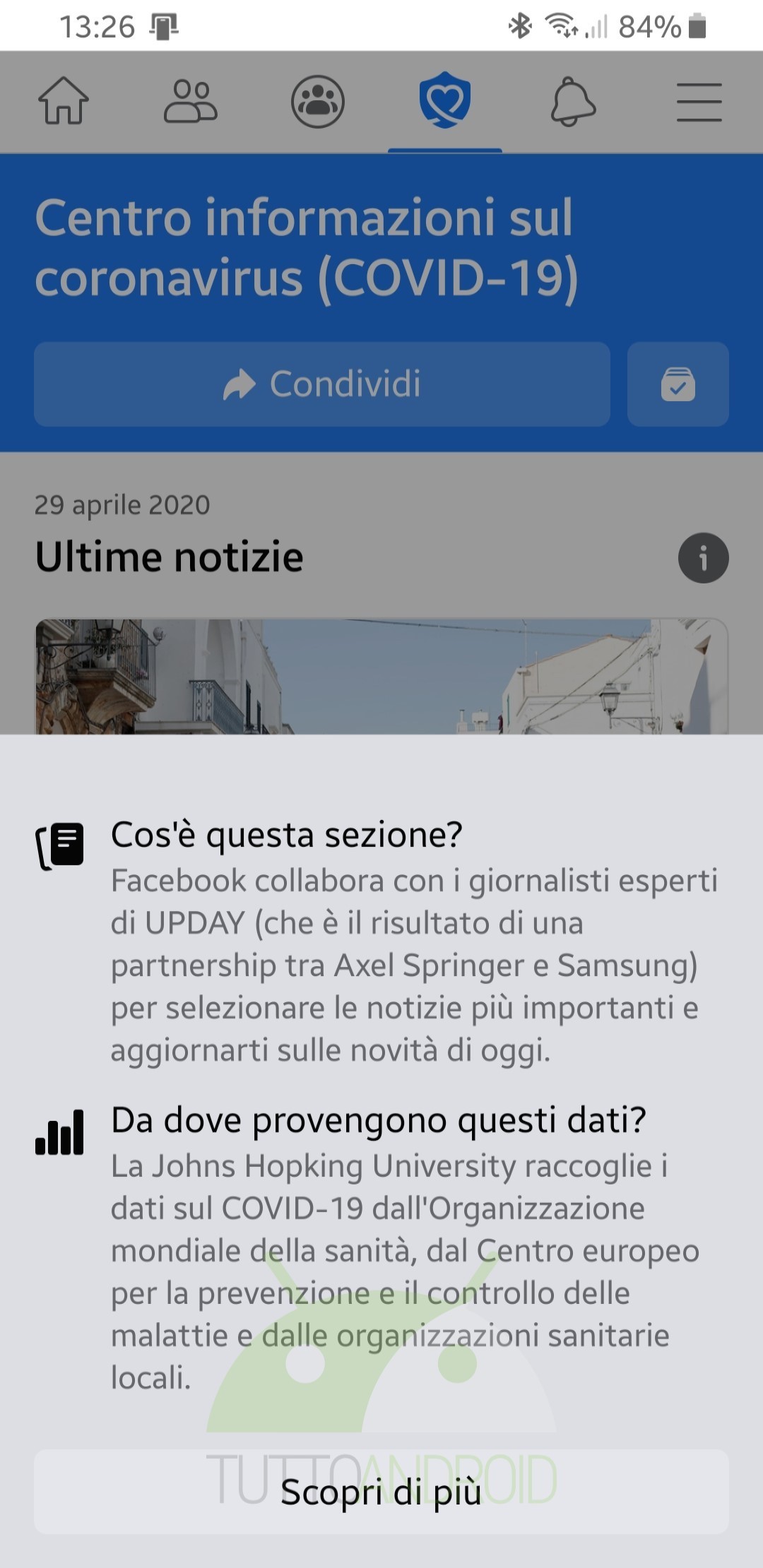Tap the save checkmark button

click(x=678, y=384)
